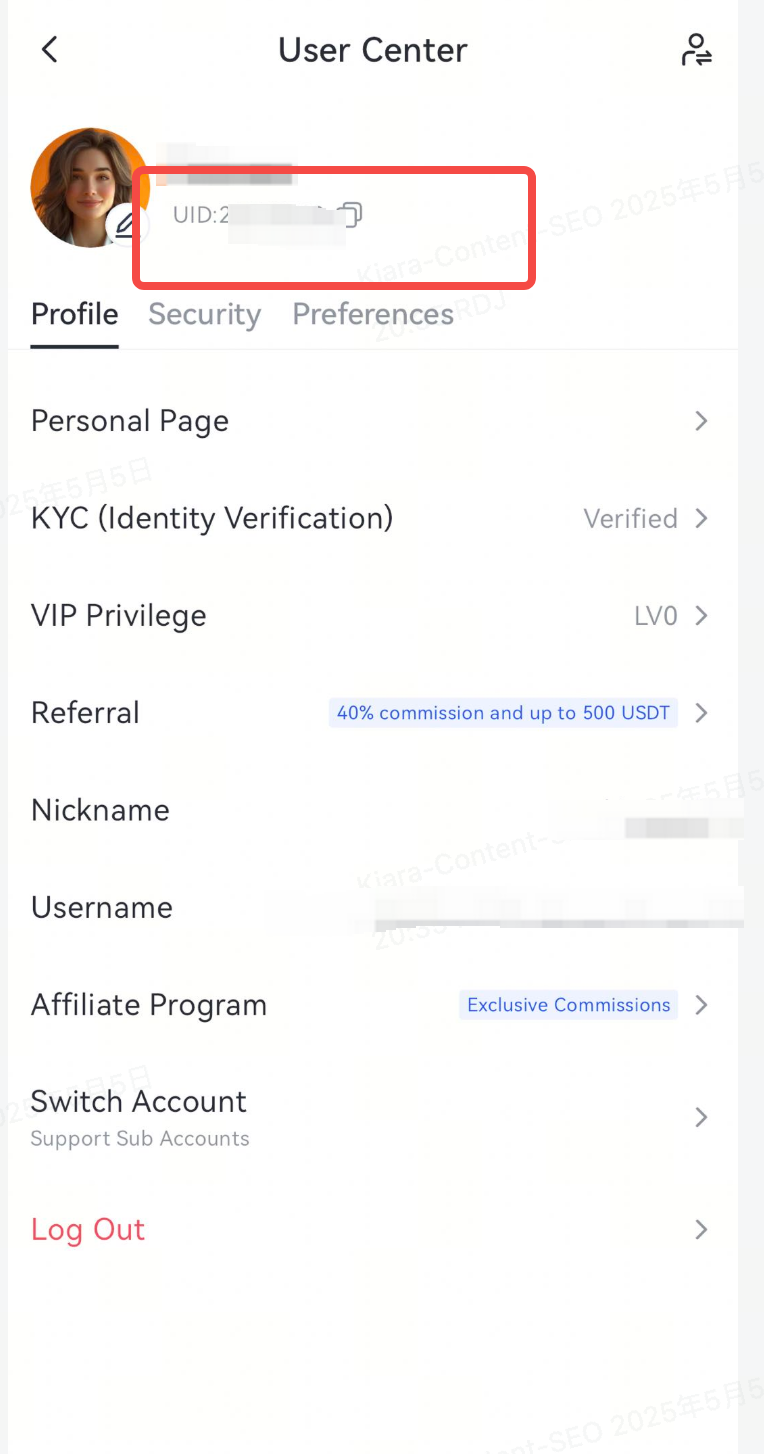Switch to the Preferences tab
This screenshot has width=764, height=1454.
click(372, 315)
